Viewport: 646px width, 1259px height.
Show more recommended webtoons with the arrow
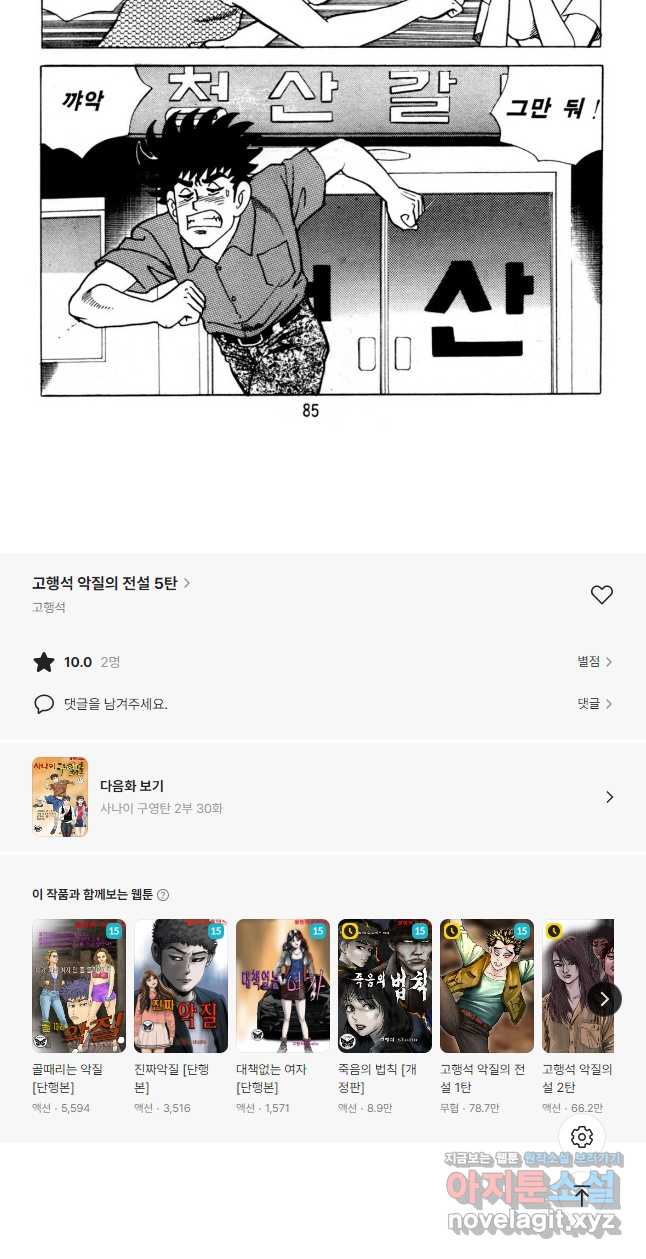[604, 998]
